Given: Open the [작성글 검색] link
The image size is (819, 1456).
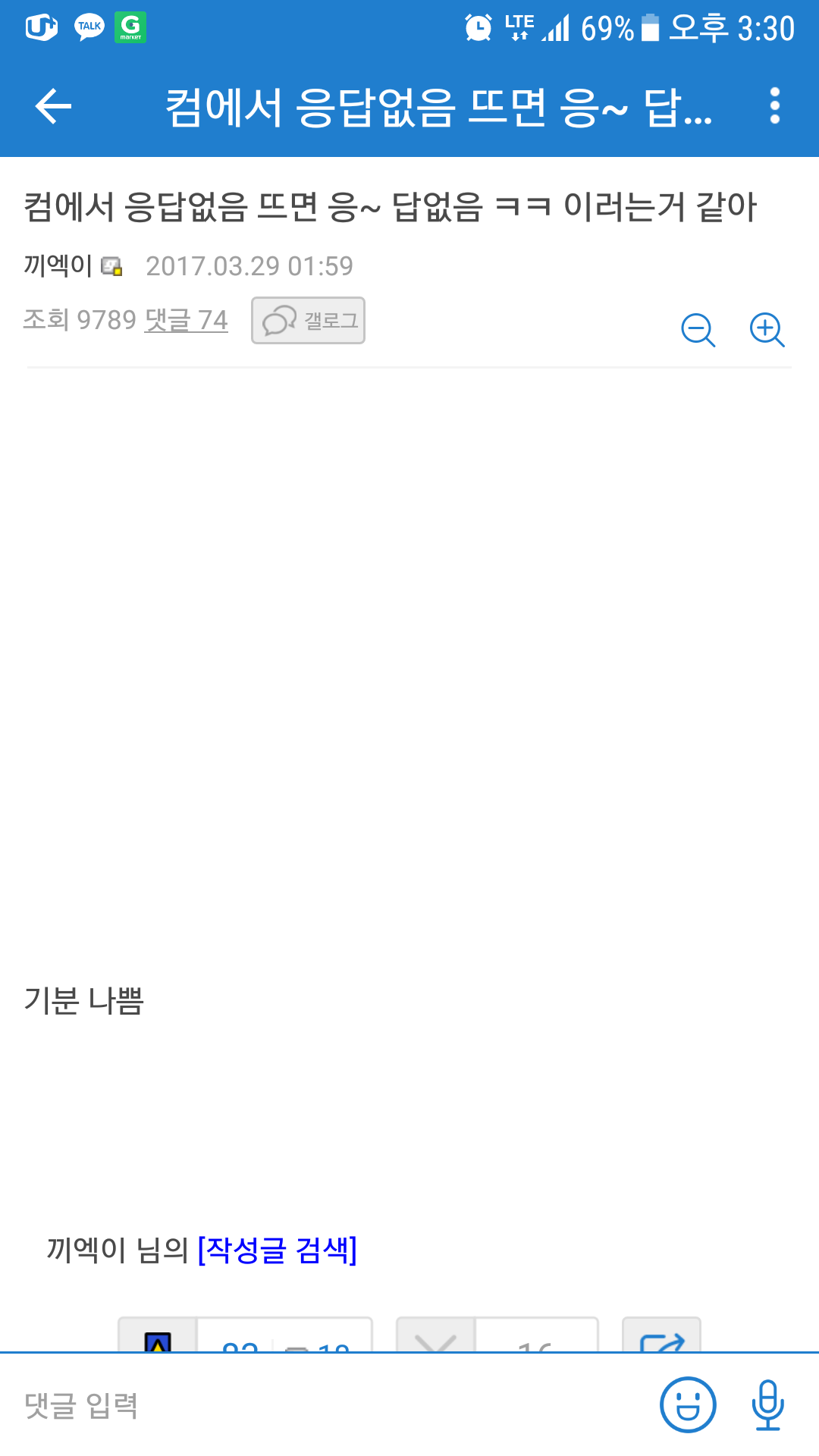Looking at the screenshot, I should coord(277,1250).
